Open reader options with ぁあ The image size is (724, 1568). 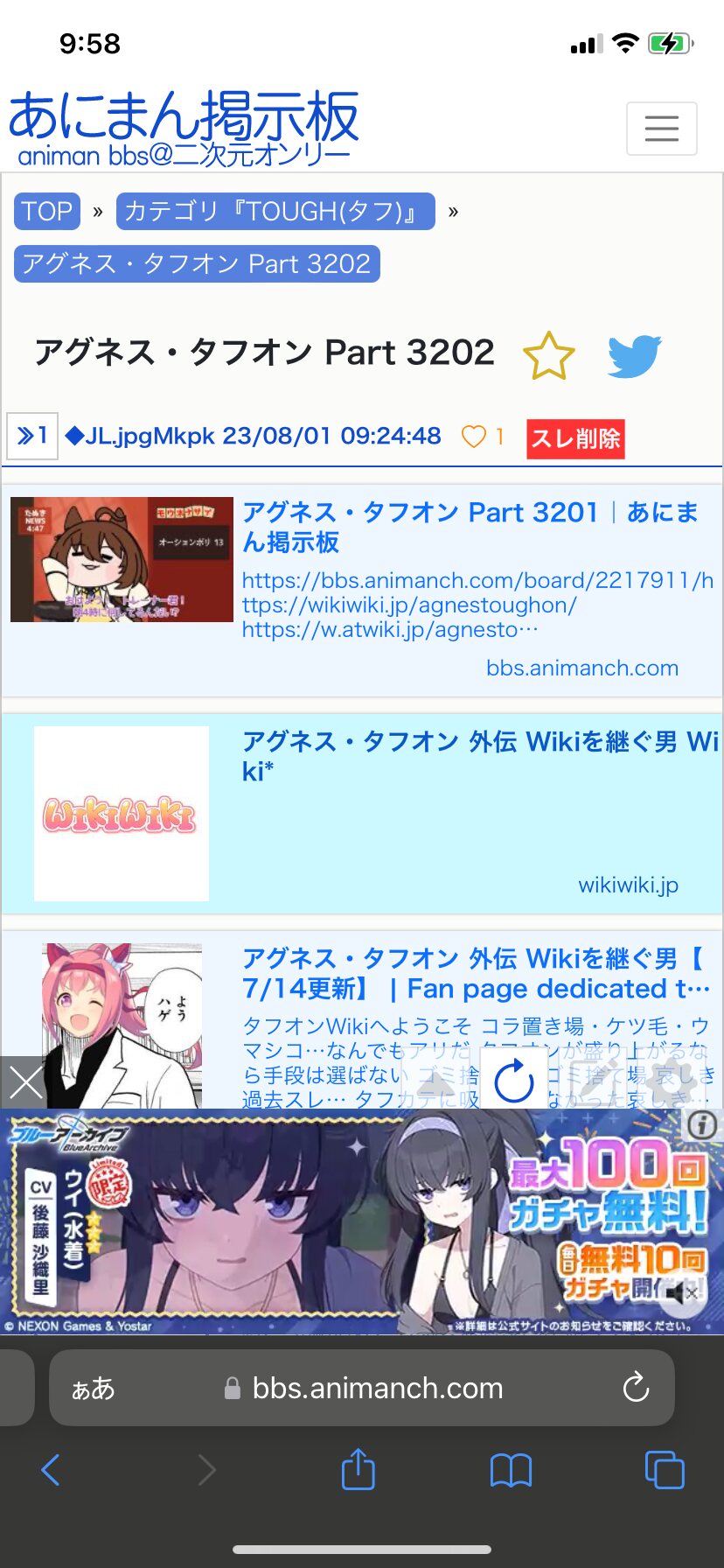[x=94, y=1388]
